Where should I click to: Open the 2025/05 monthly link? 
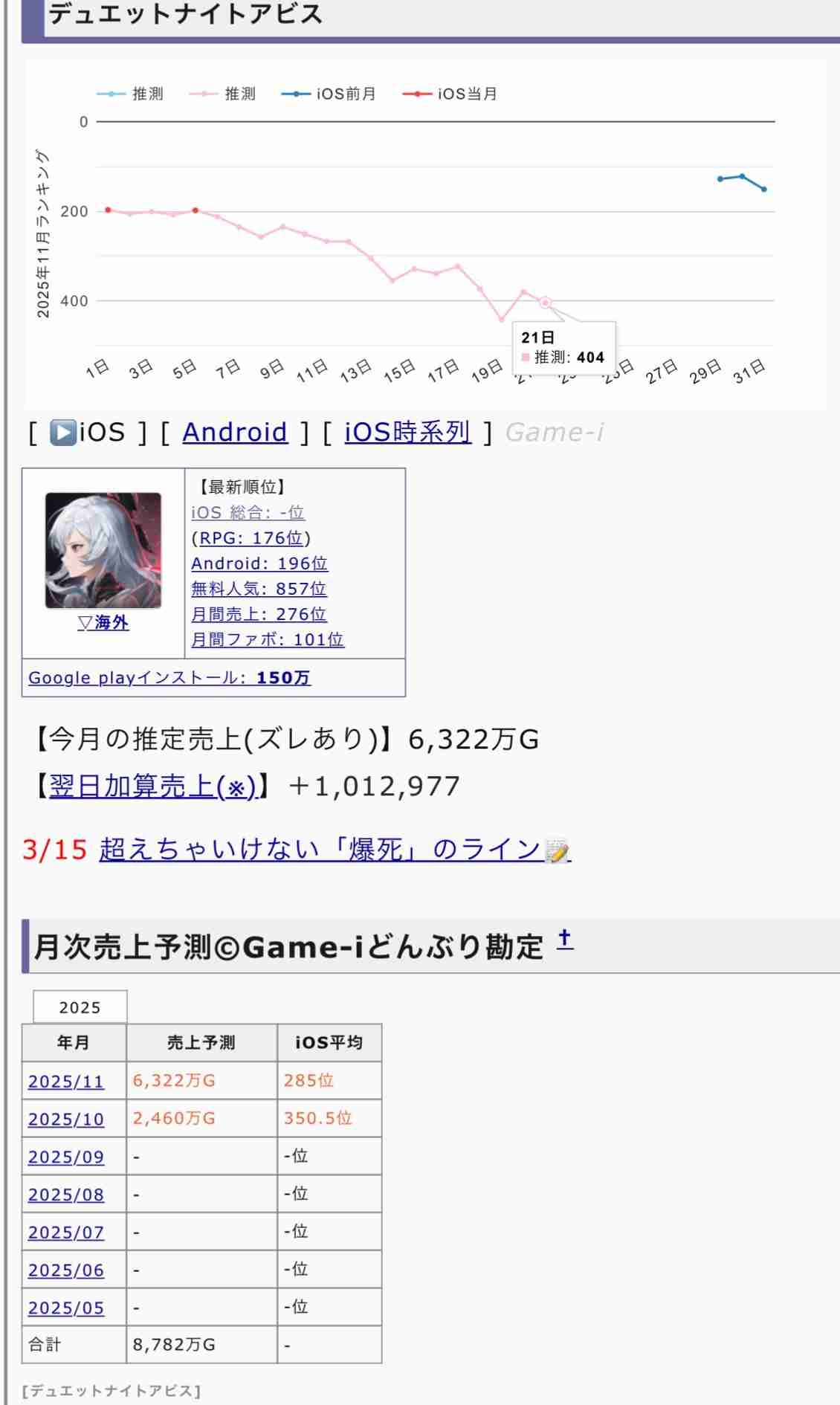pos(66,1308)
